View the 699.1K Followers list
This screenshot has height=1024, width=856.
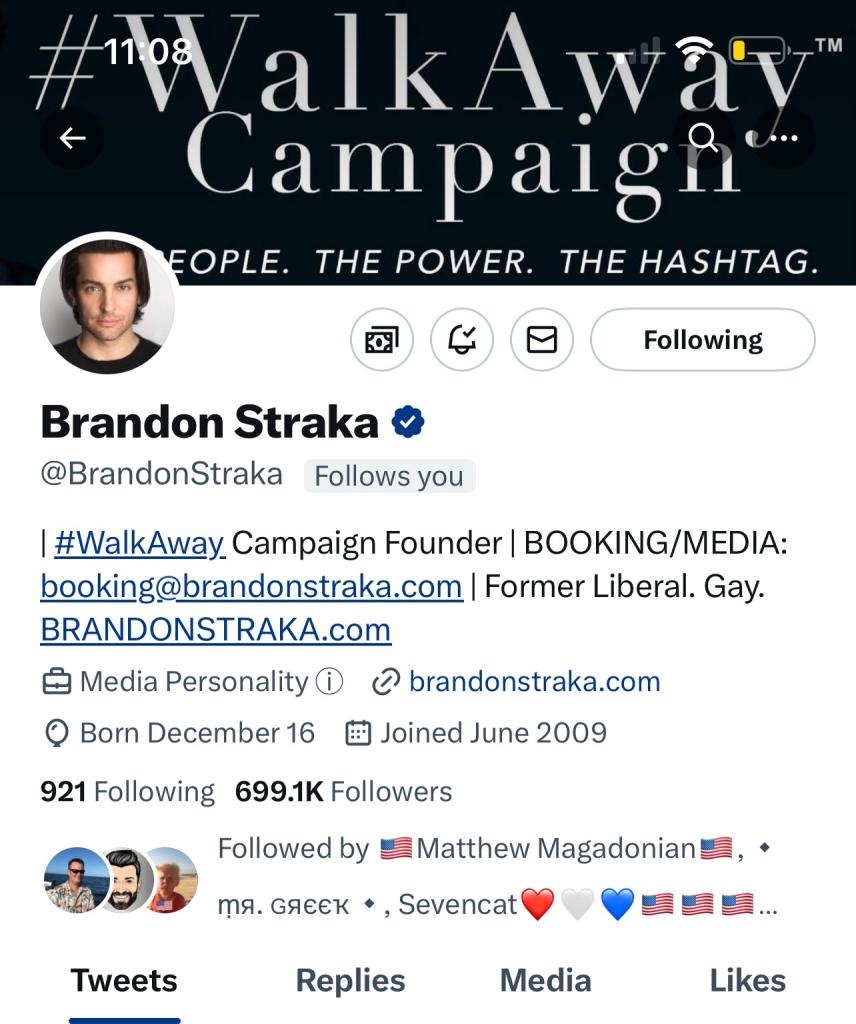coord(343,792)
